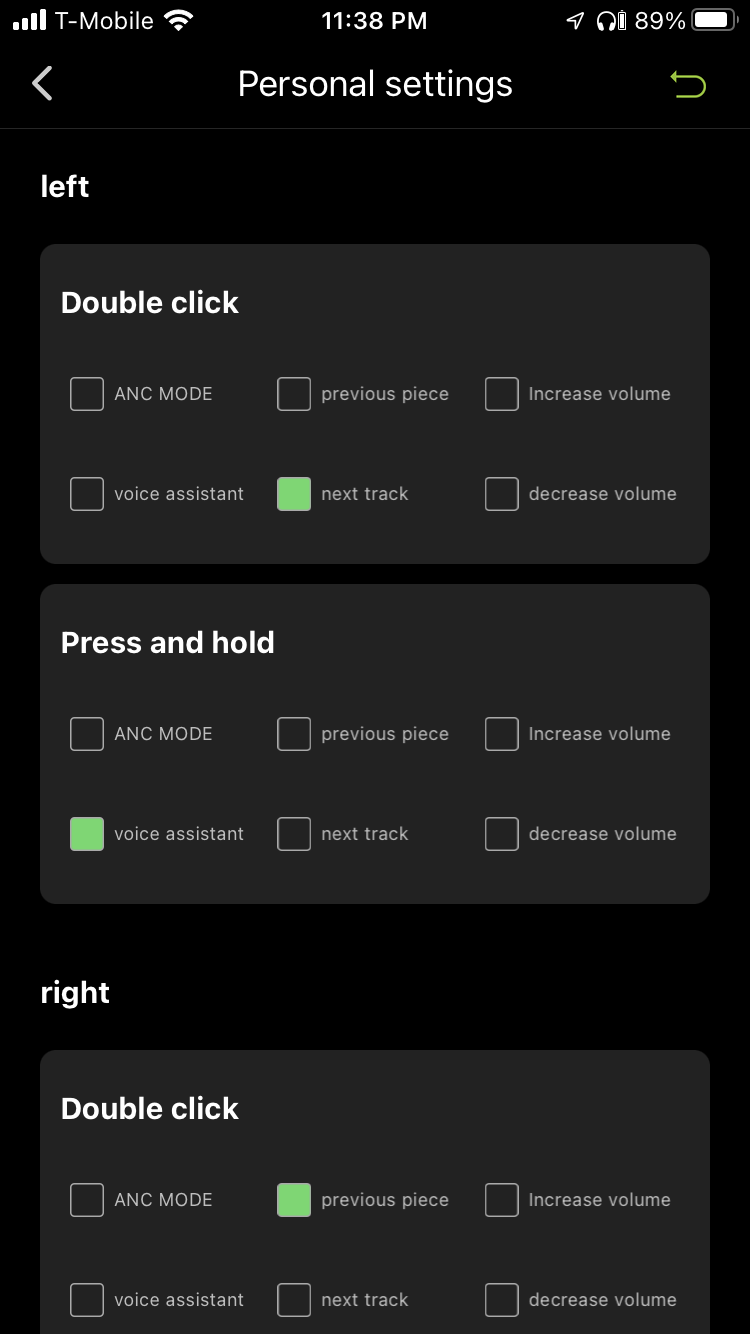Select voice assistant for right Double click

point(87,1300)
